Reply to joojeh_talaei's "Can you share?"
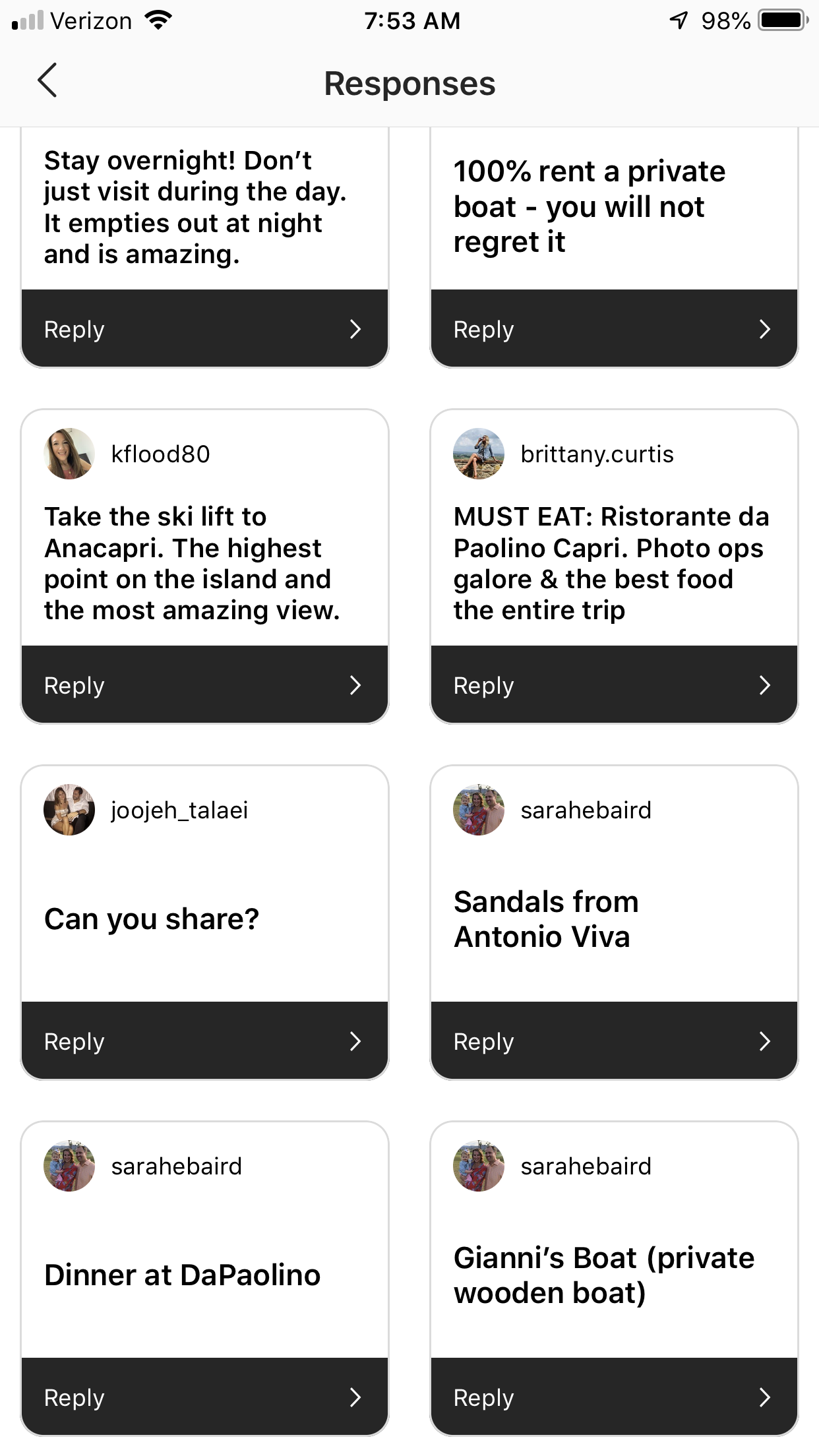 (204, 1041)
